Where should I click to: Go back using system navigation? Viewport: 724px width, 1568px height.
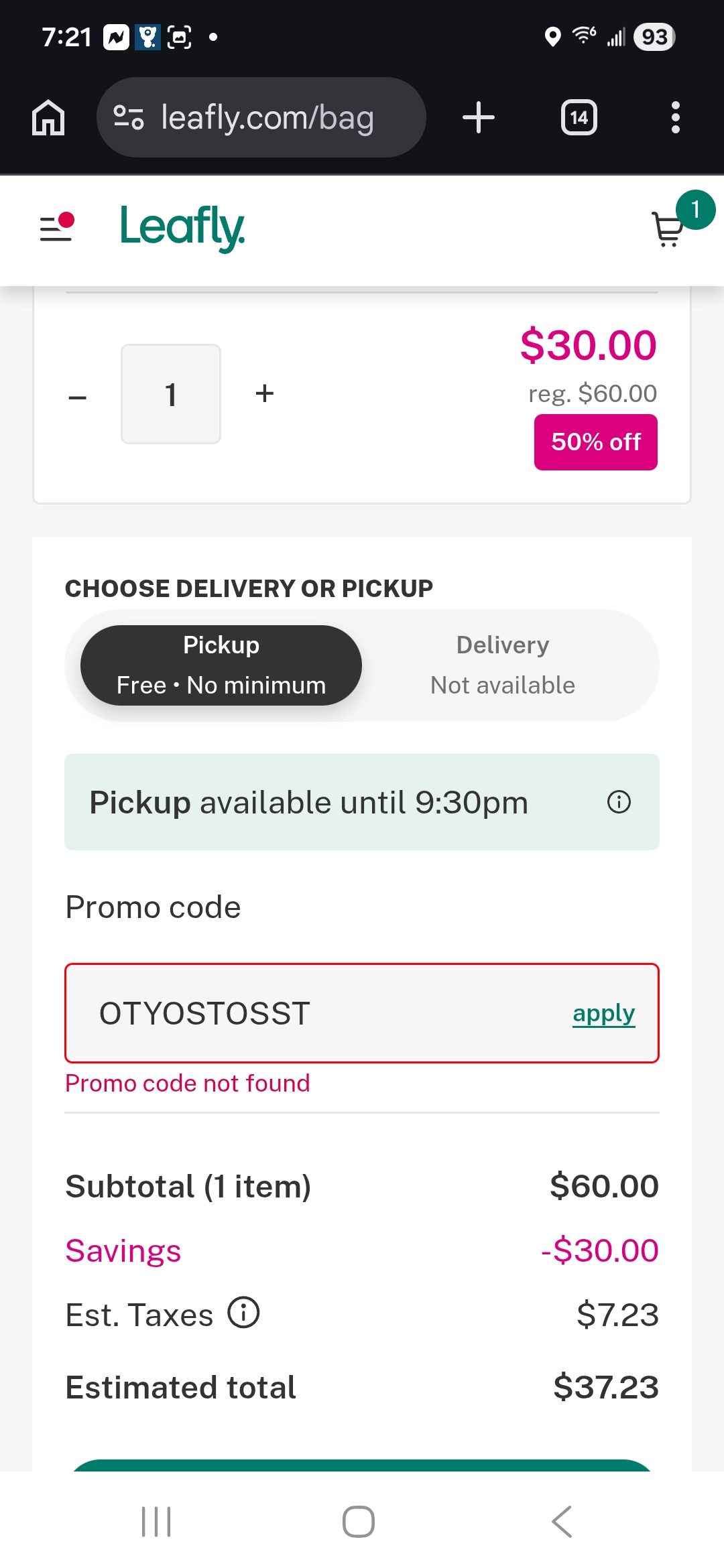[x=562, y=1521]
